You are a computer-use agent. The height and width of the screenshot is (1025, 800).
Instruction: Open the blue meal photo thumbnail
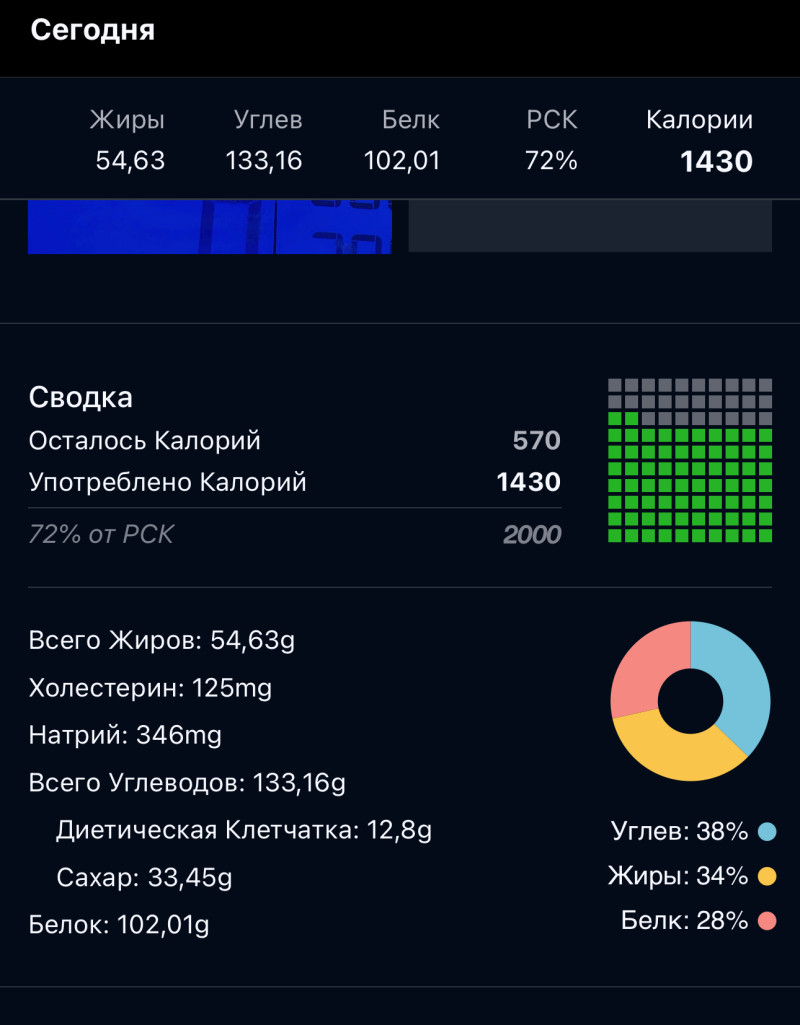click(x=209, y=227)
